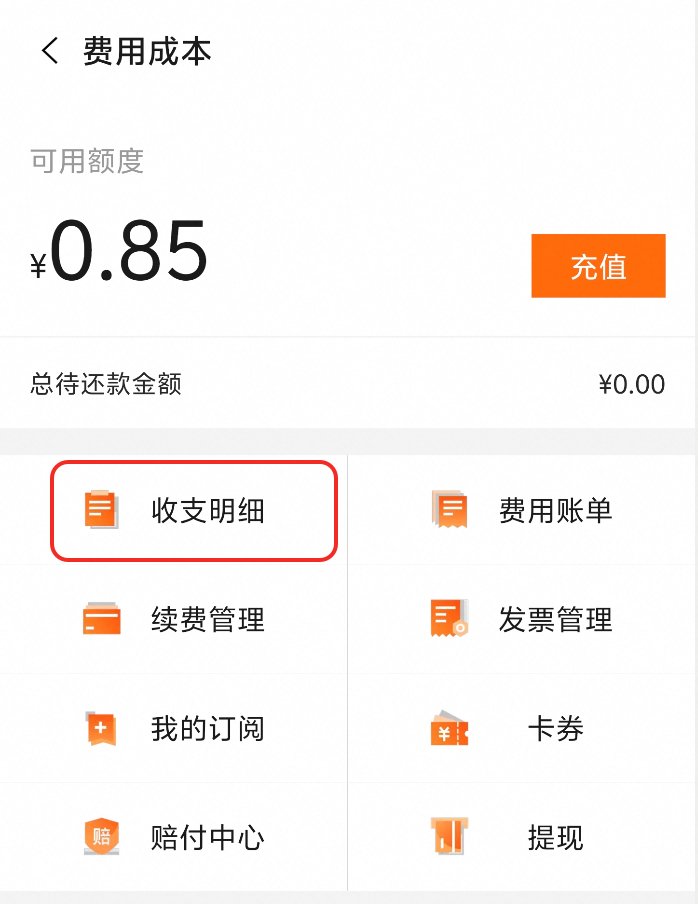View 我的订阅 subscriptions
Screen dimensions: 698x904
click(x=174, y=728)
